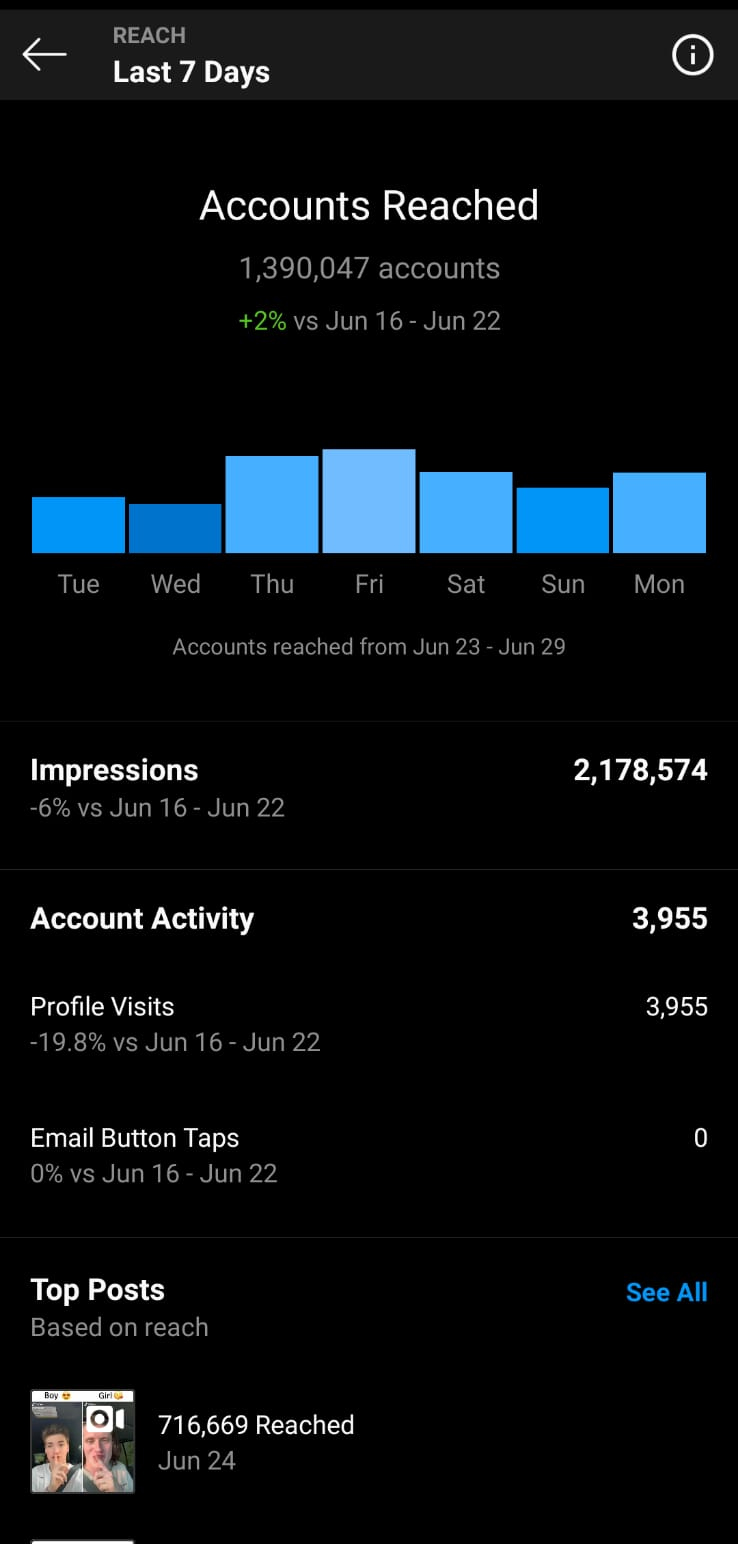This screenshot has width=738, height=1544.
Task: Tap See All top posts
Action: [x=666, y=1292]
